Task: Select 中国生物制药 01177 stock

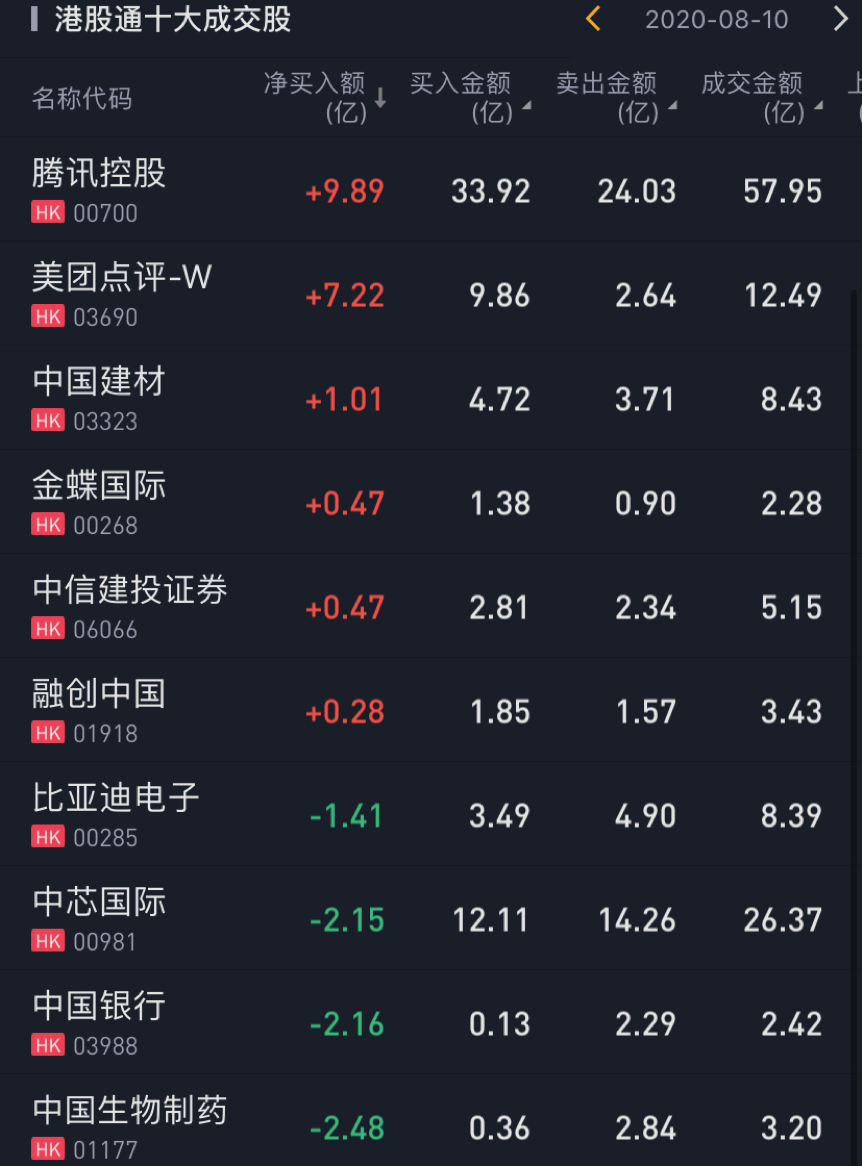Action: [x=130, y=1125]
